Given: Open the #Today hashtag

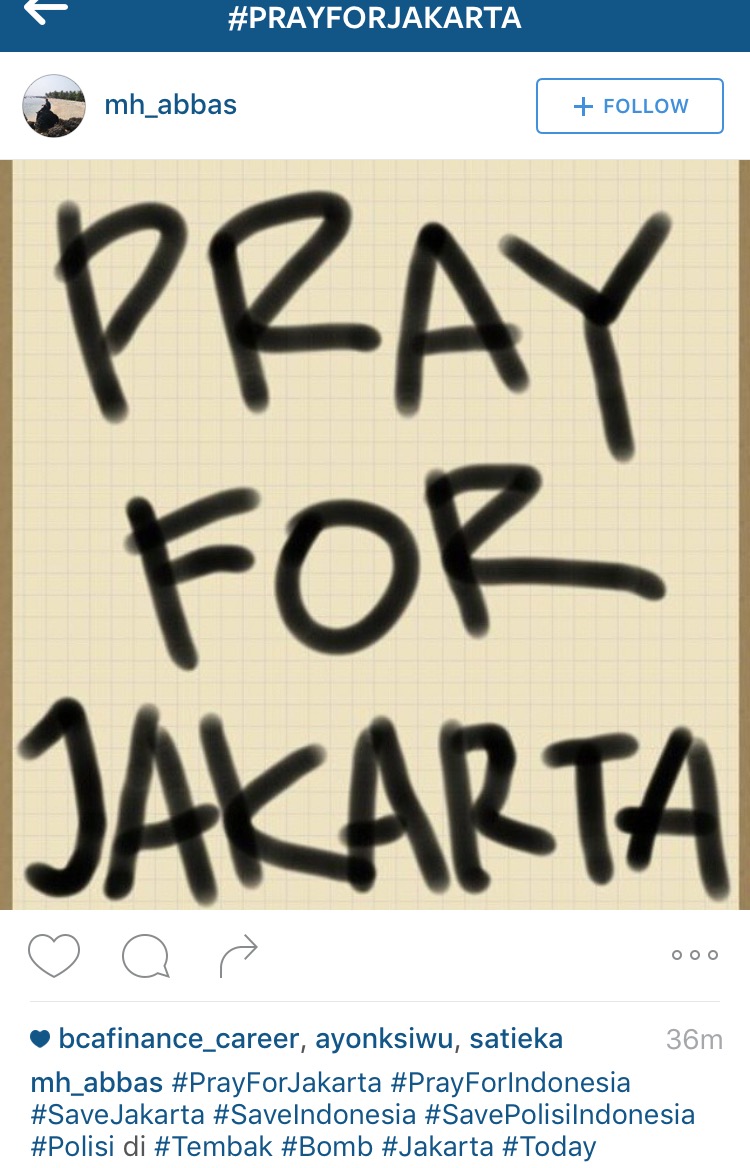Looking at the screenshot, I should 549,1146.
